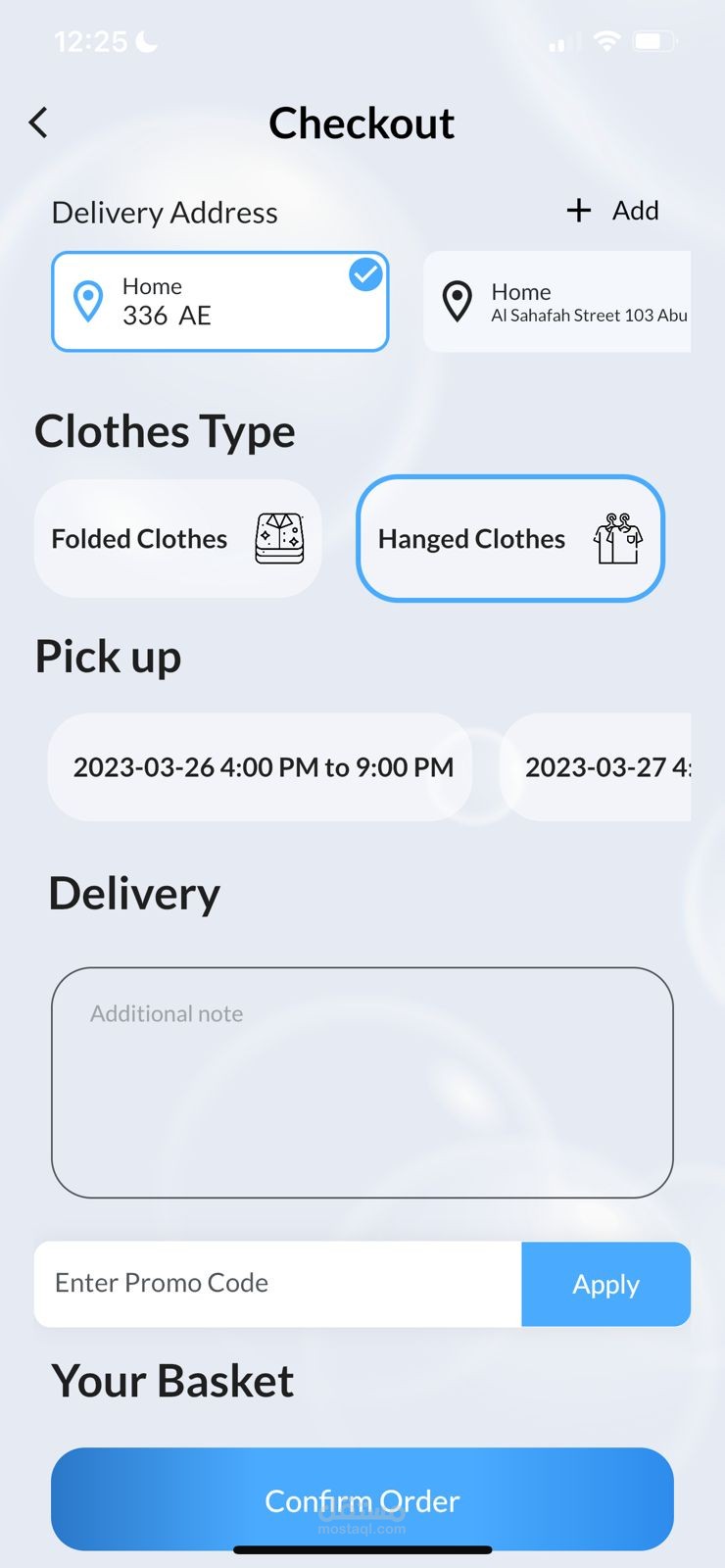Add a new delivery address
725x1568 pixels.
pyautogui.click(x=613, y=211)
